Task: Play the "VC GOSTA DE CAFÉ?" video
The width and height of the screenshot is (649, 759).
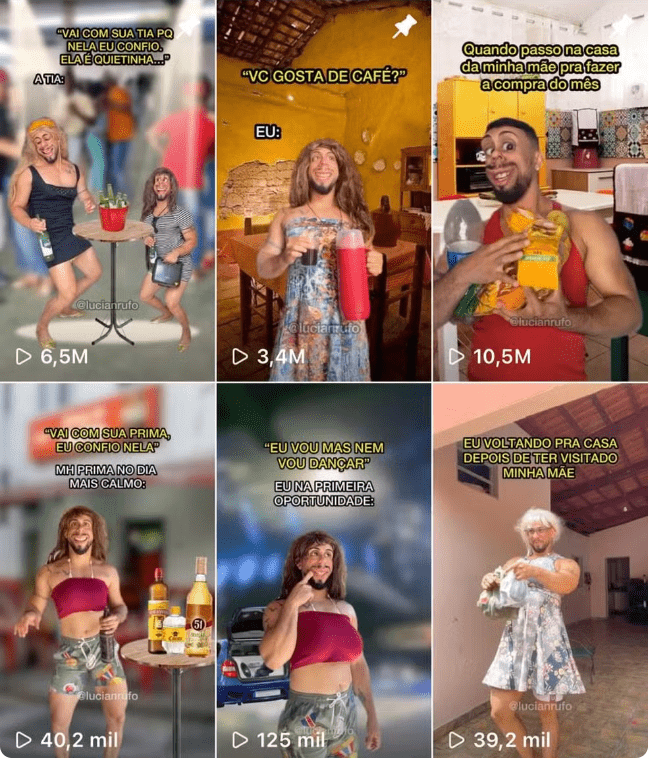Action: coord(323,190)
